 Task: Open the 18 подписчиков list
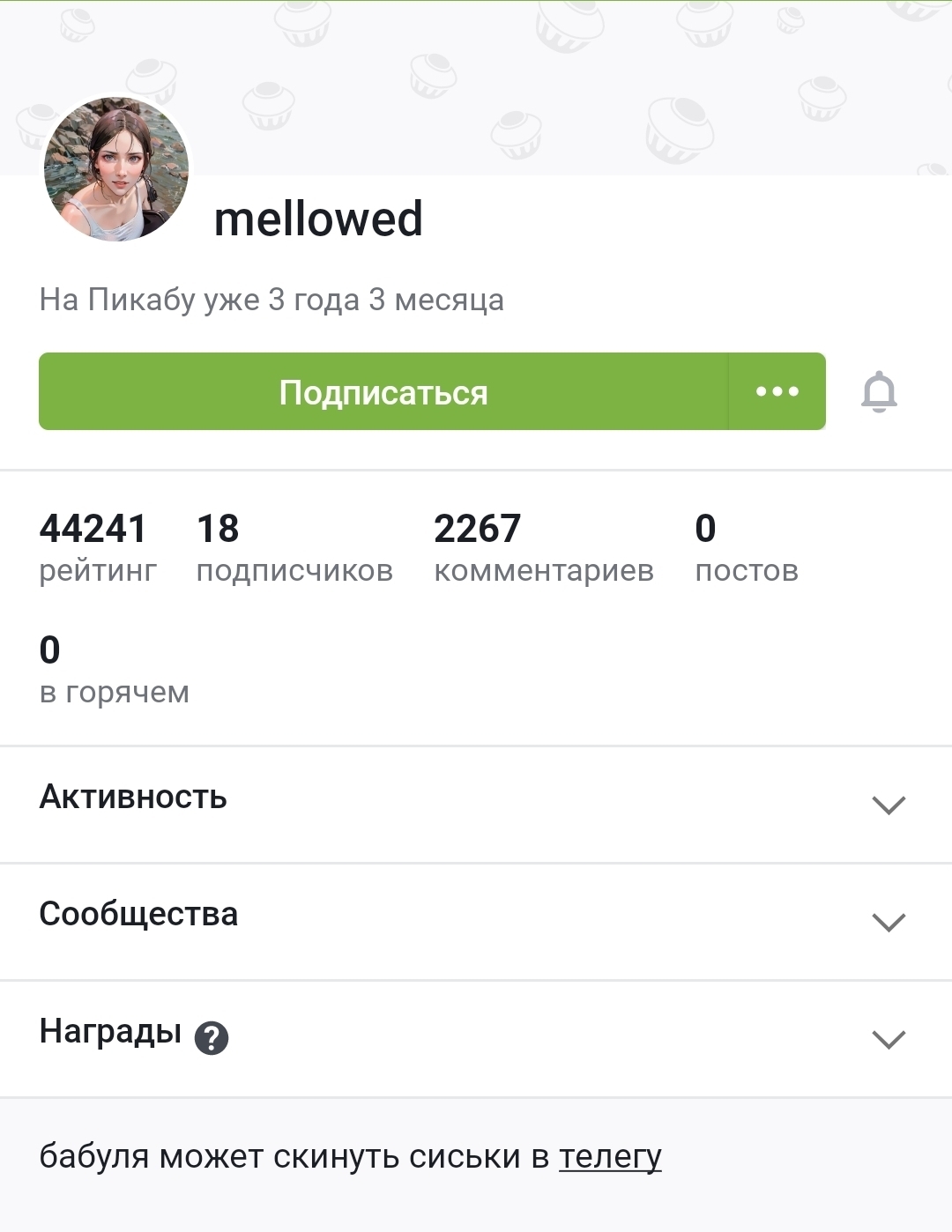(294, 548)
